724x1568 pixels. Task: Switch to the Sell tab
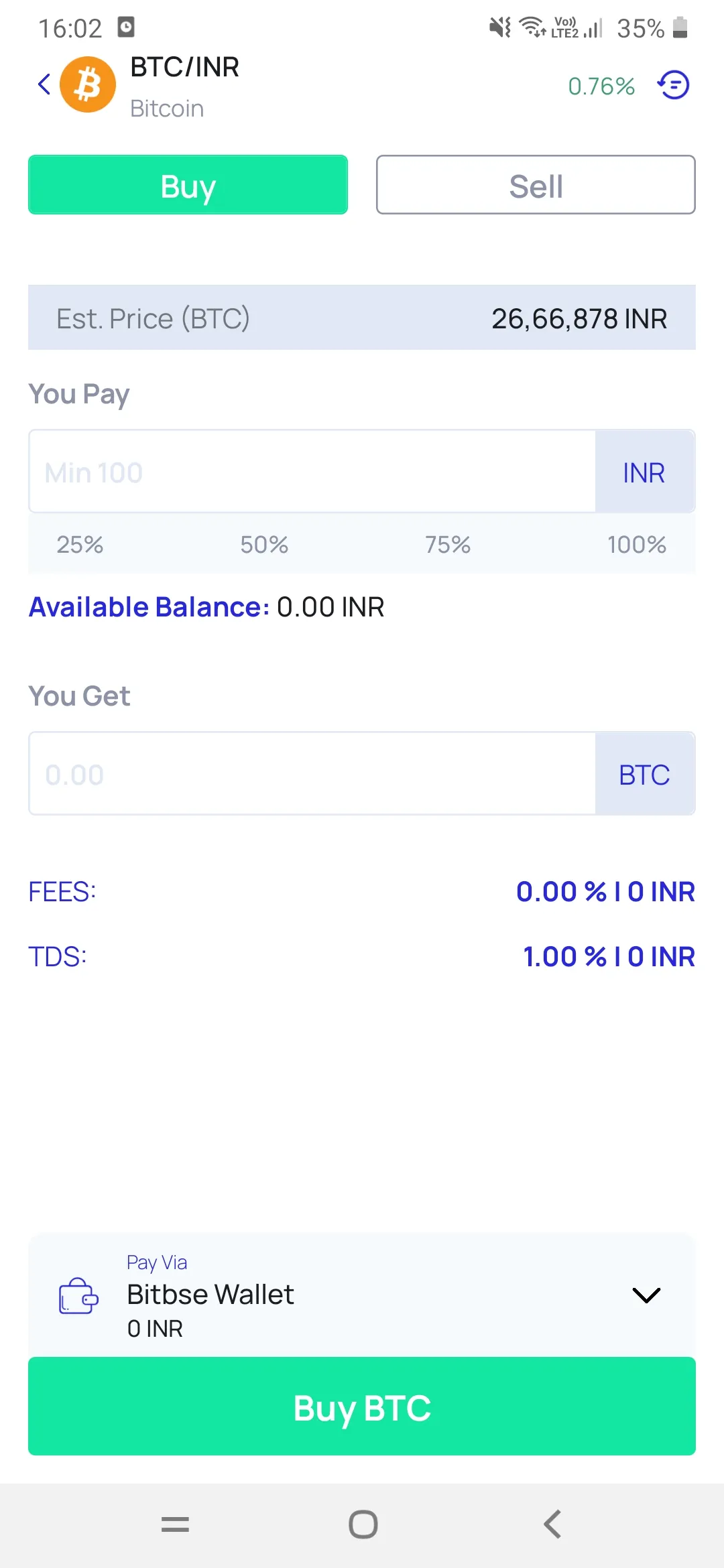535,185
